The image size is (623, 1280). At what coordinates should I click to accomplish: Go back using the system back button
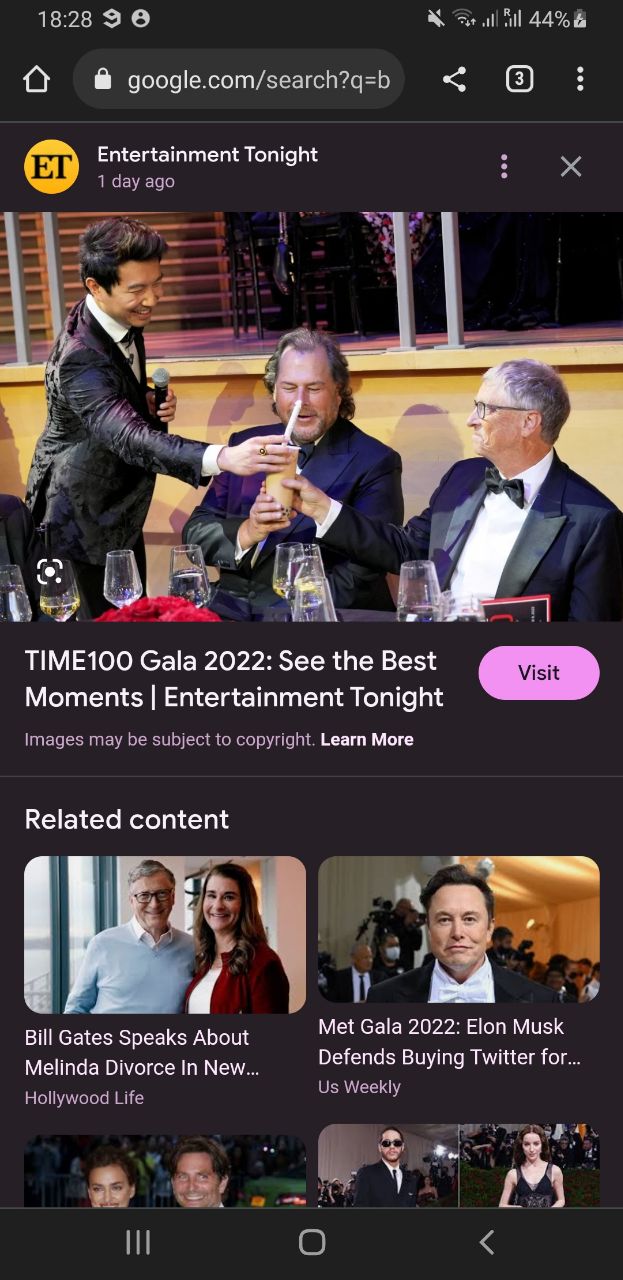pyautogui.click(x=487, y=1242)
